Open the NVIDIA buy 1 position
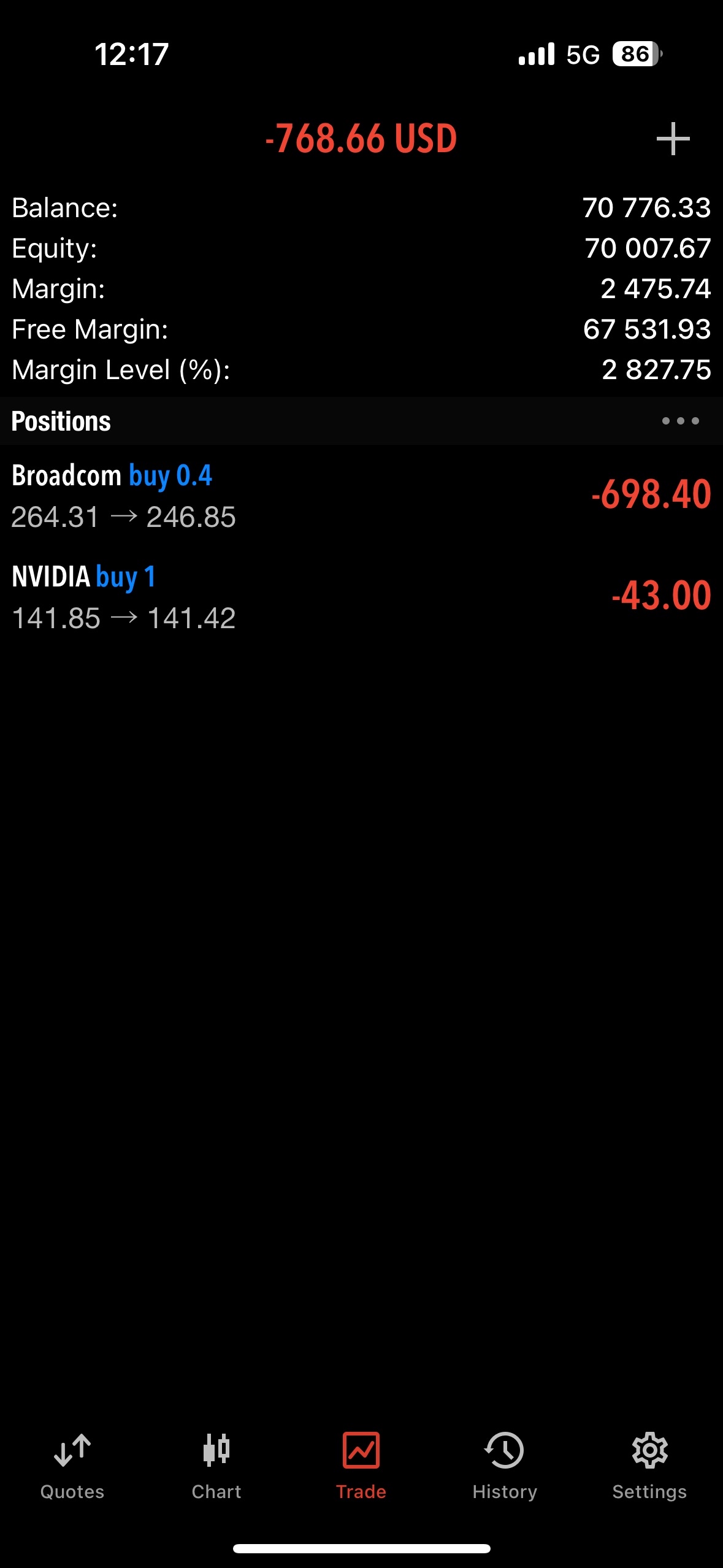Viewport: 723px width, 1568px height. coord(361,597)
